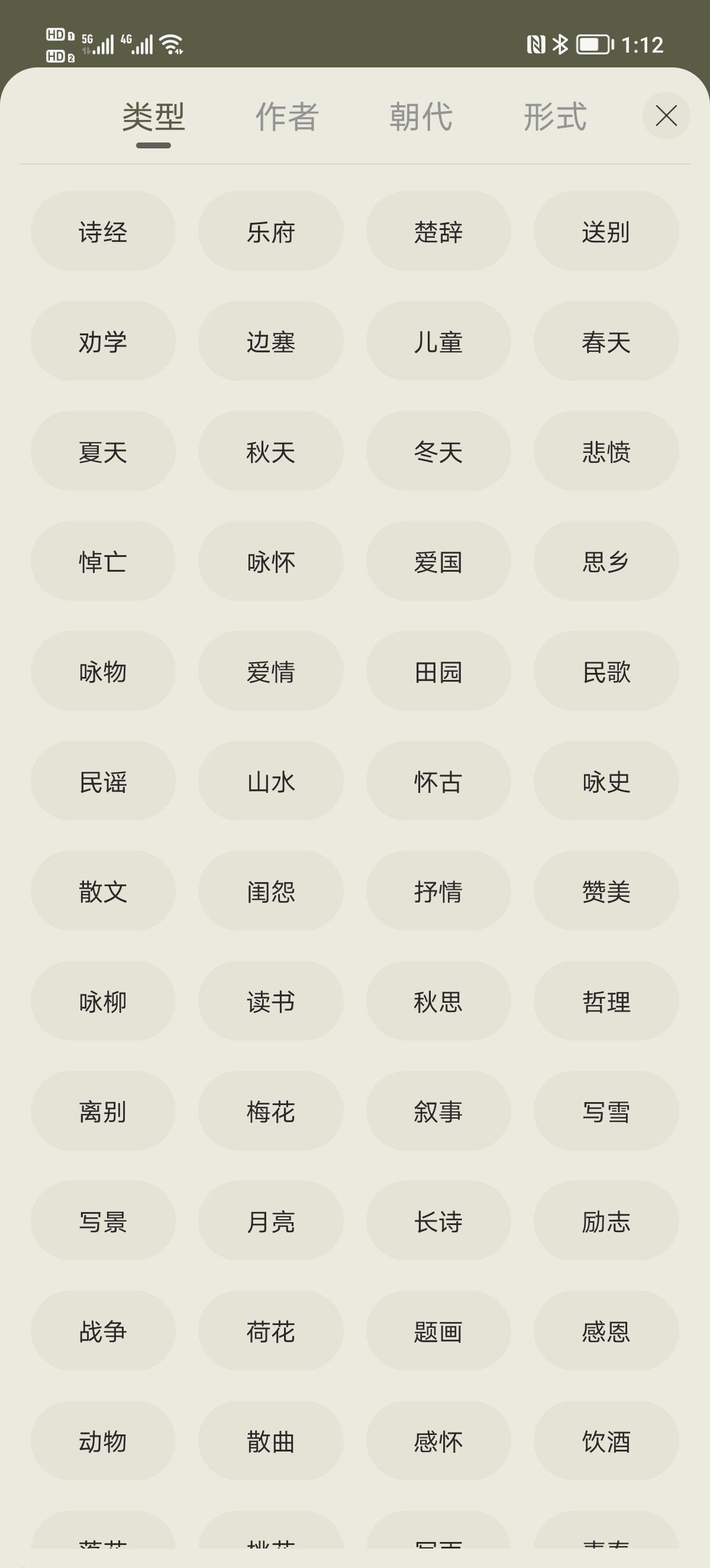Select the 哲理 philosophy tag
This screenshot has height=1568, width=710.
point(606,1002)
